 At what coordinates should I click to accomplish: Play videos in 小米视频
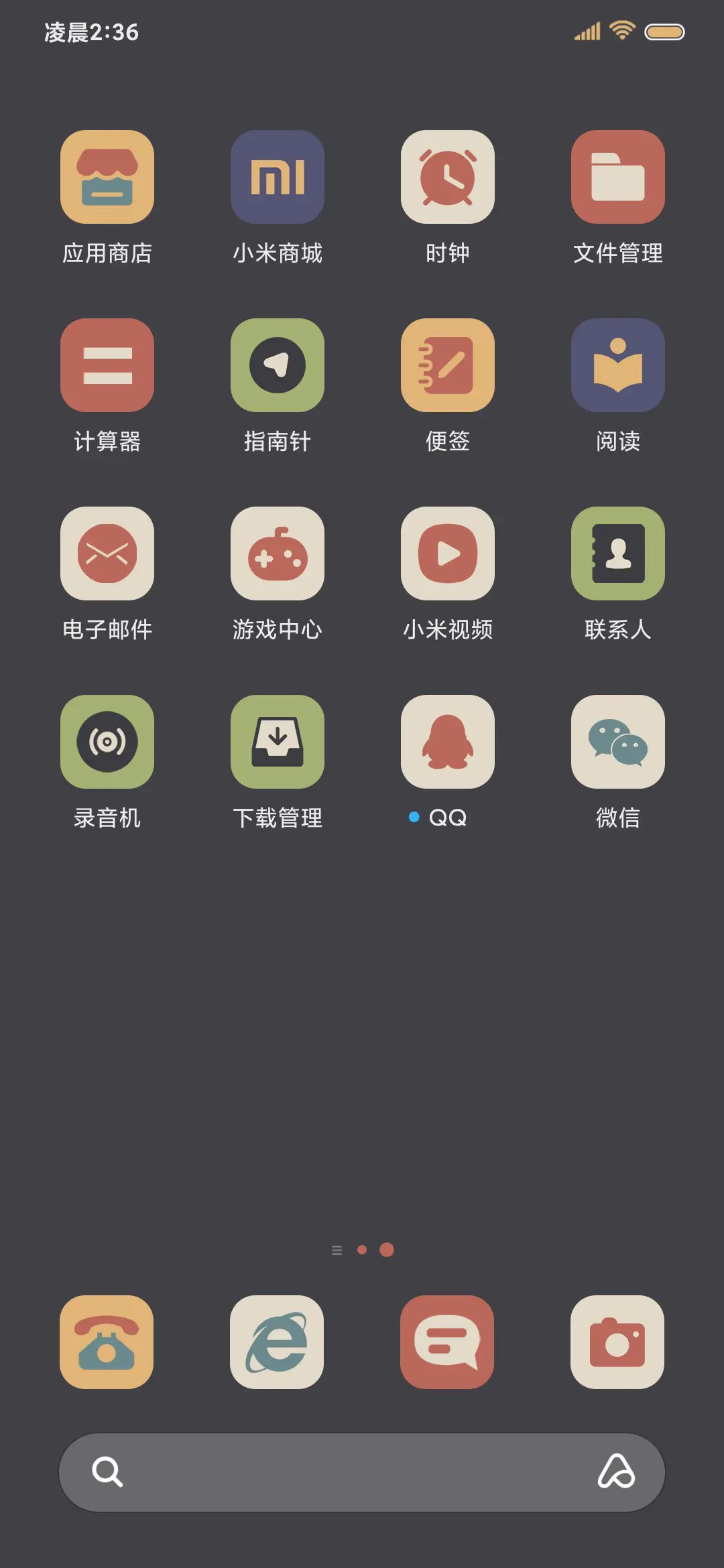tap(447, 553)
